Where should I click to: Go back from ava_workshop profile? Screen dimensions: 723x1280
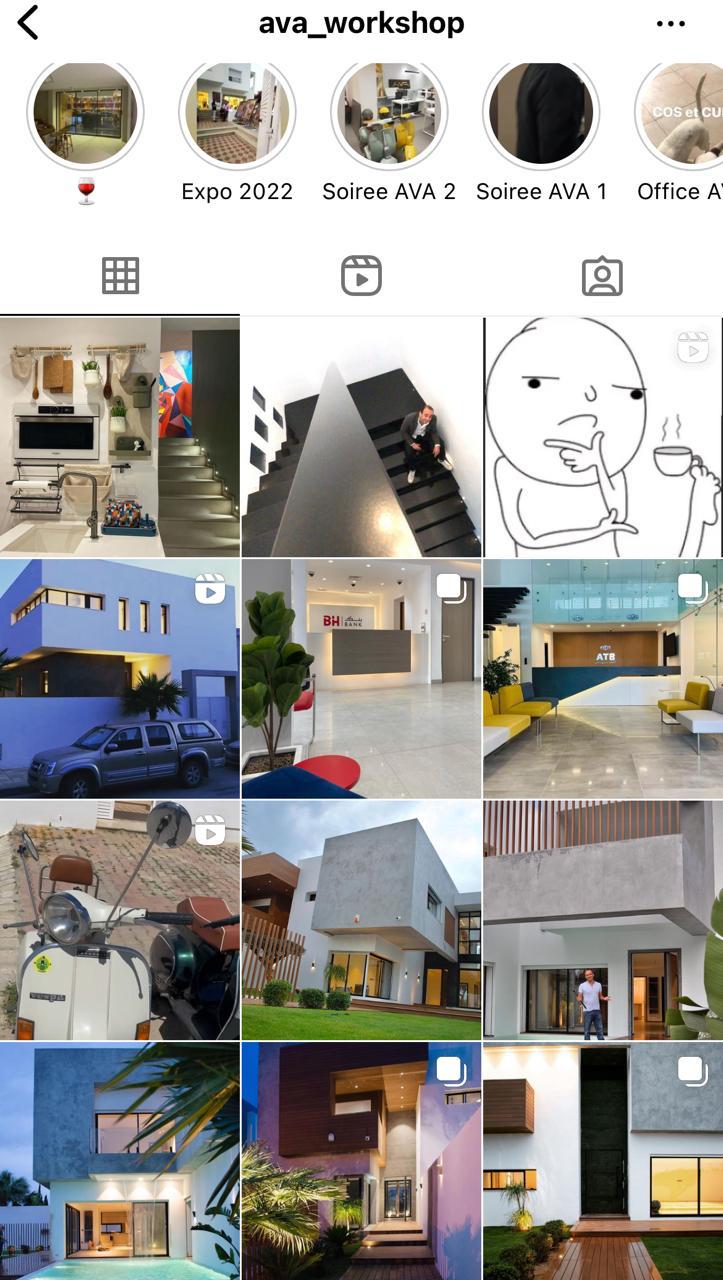click(x=28, y=23)
